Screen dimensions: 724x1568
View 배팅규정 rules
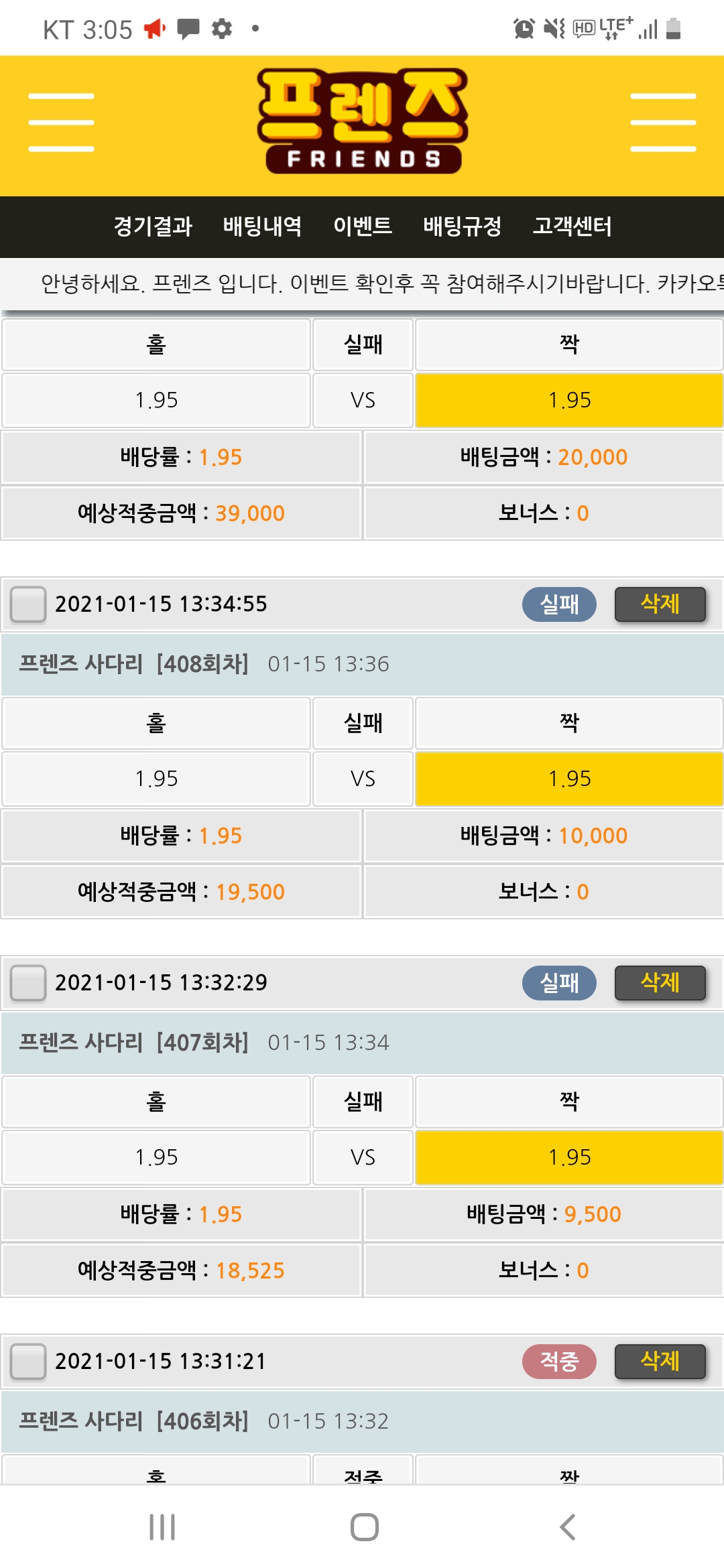[x=463, y=226]
